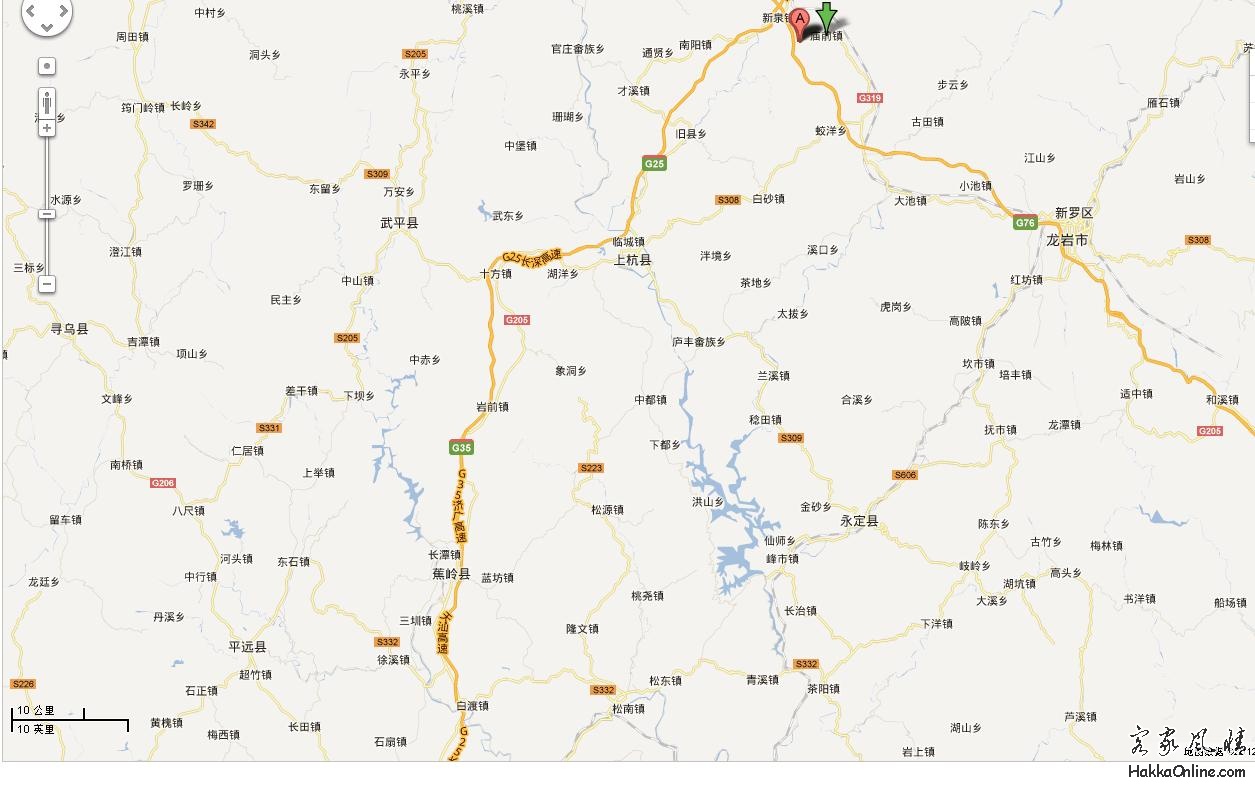Tap the recenter button below pan control

[x=47, y=66]
